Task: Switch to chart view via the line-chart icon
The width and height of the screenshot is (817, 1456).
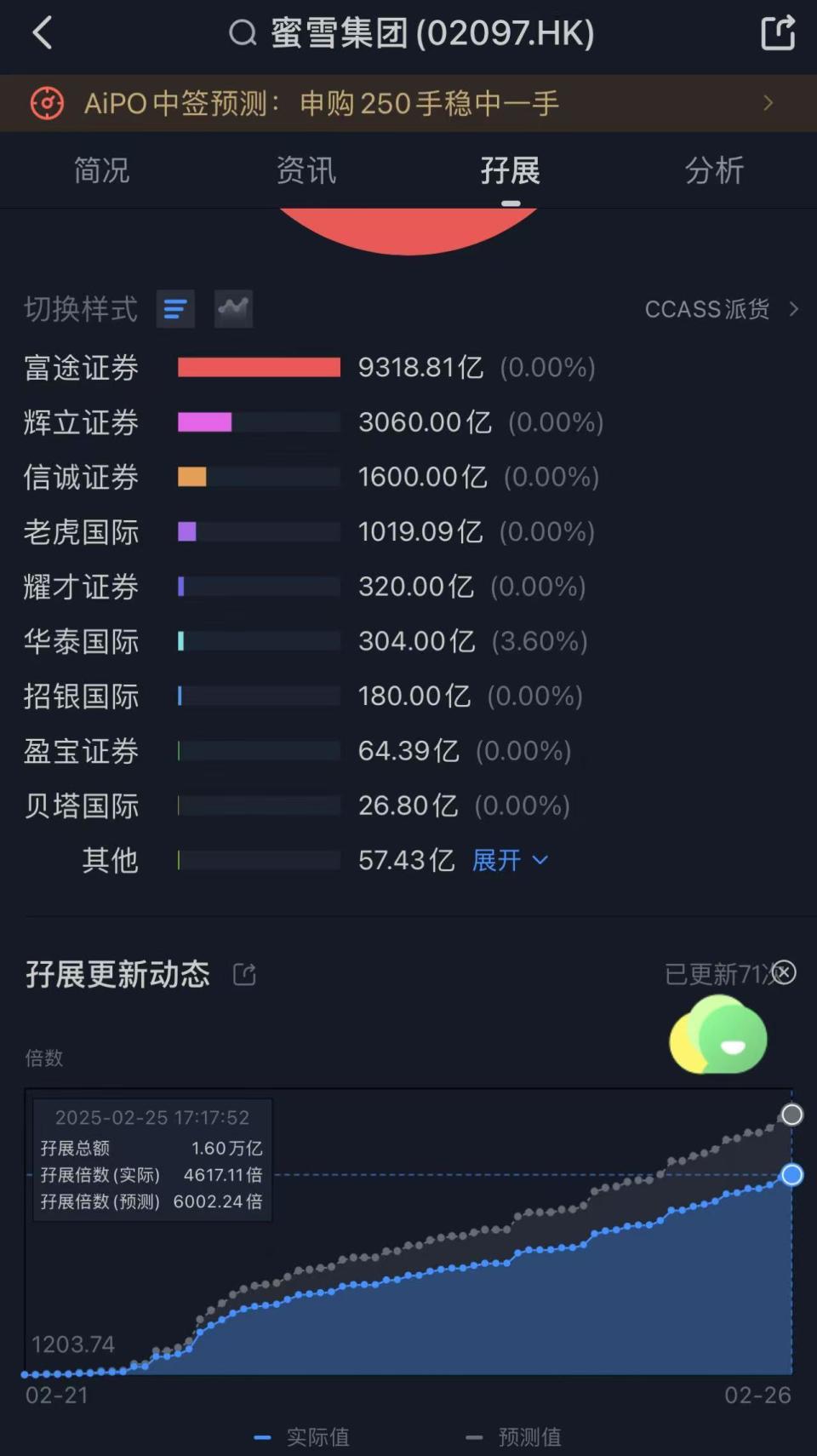Action: pos(233,308)
